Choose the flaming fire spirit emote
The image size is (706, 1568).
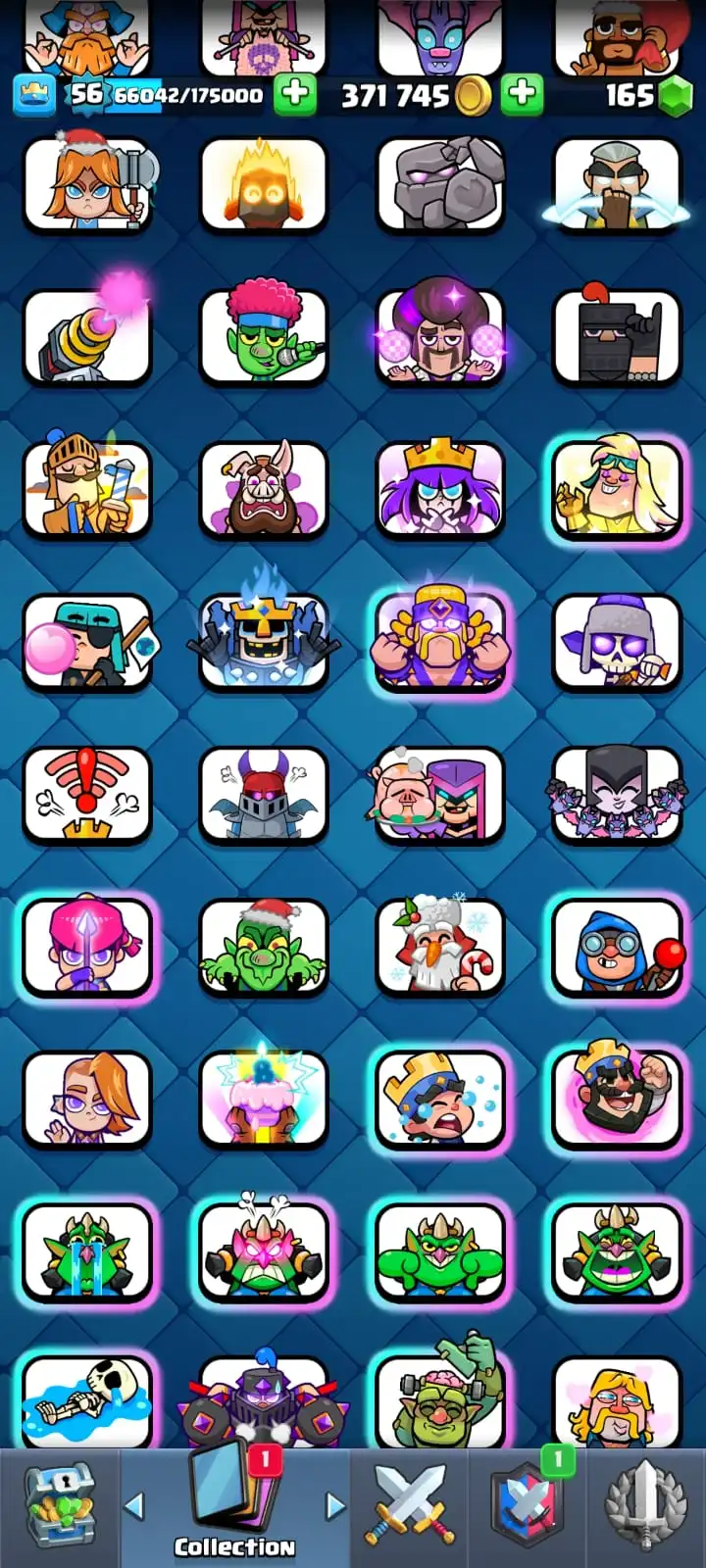point(263,184)
